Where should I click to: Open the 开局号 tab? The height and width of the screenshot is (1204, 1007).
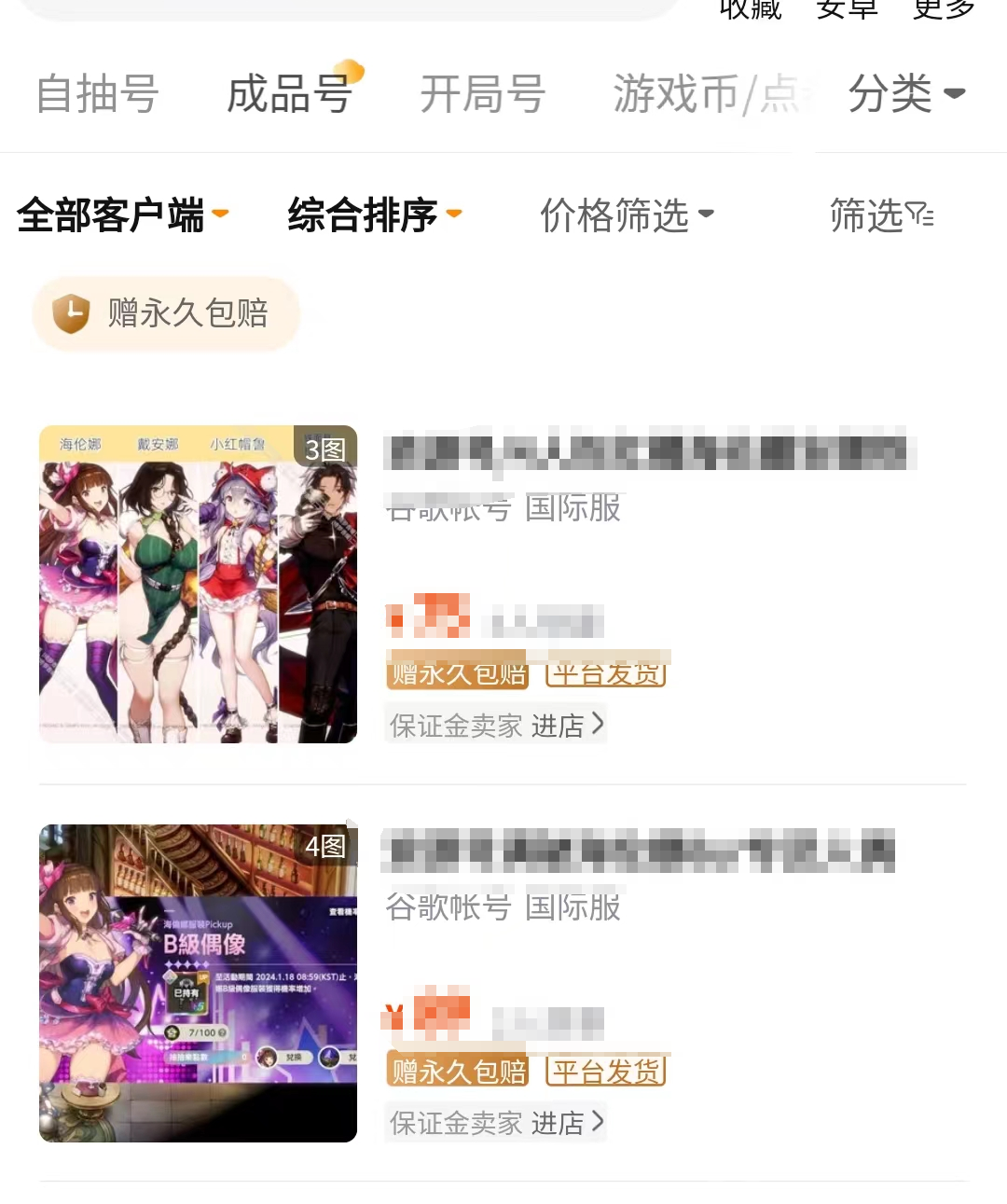(x=482, y=94)
